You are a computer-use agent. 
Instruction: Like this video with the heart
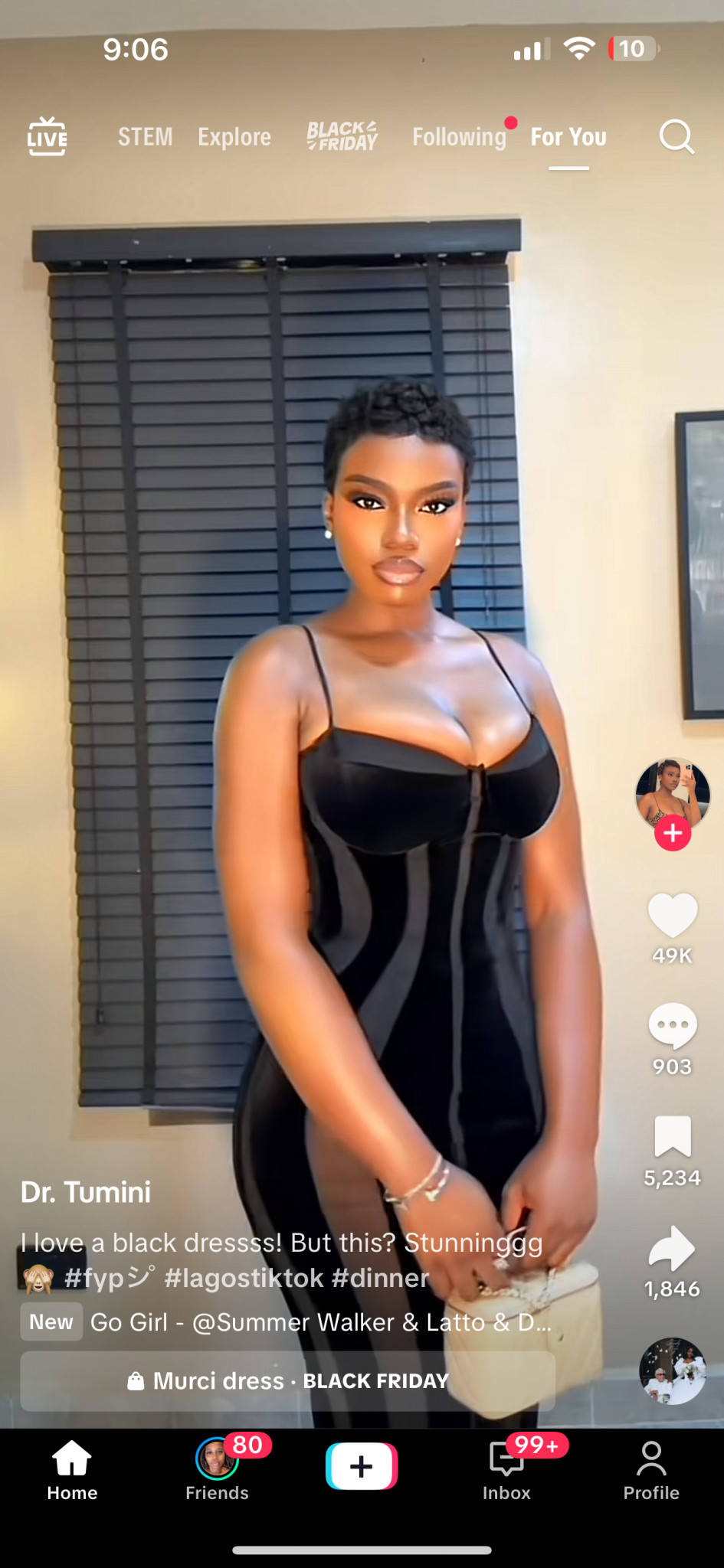coord(673,915)
